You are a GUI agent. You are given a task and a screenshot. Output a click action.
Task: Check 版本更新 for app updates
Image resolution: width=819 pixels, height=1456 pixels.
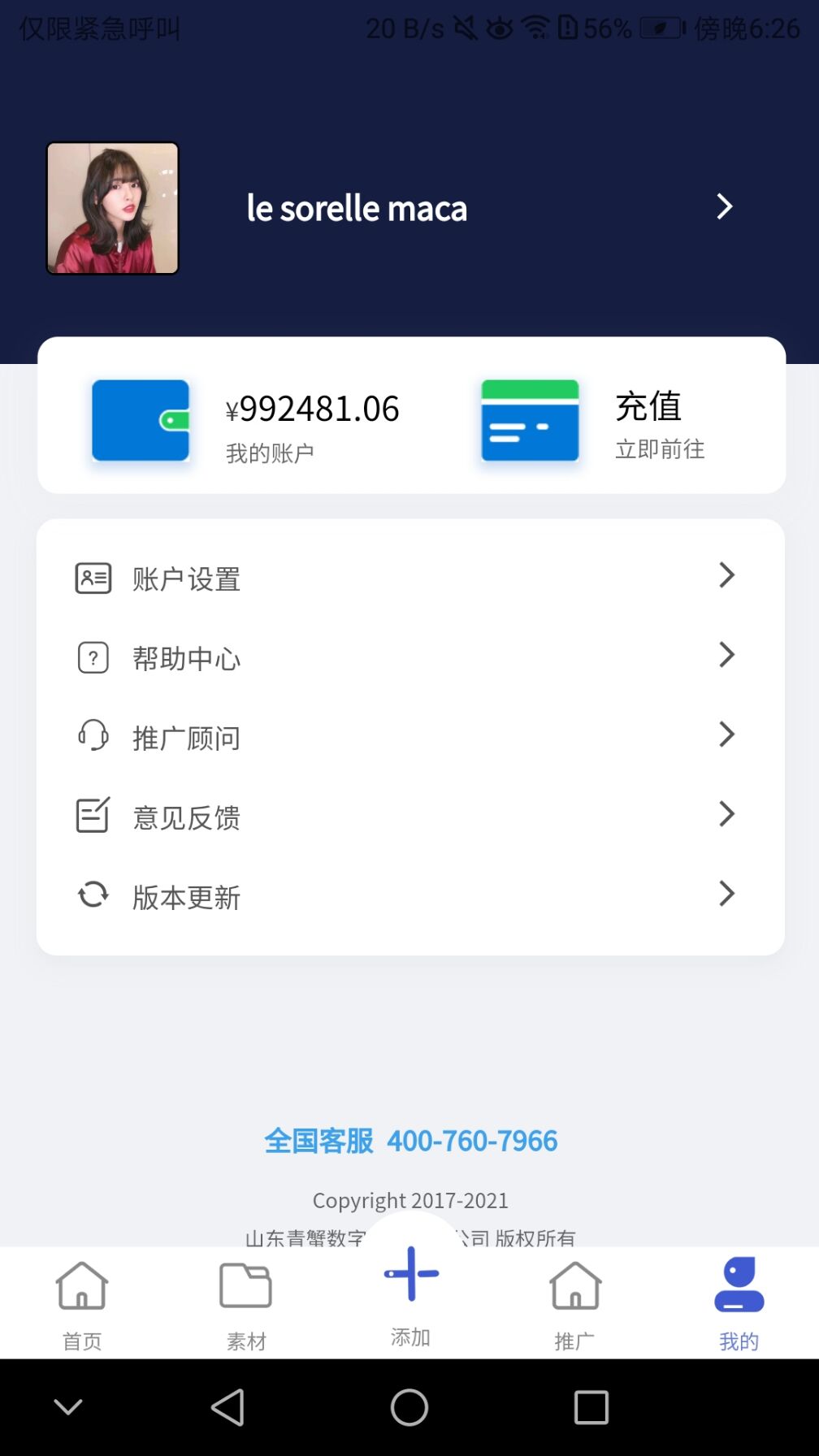point(406,896)
